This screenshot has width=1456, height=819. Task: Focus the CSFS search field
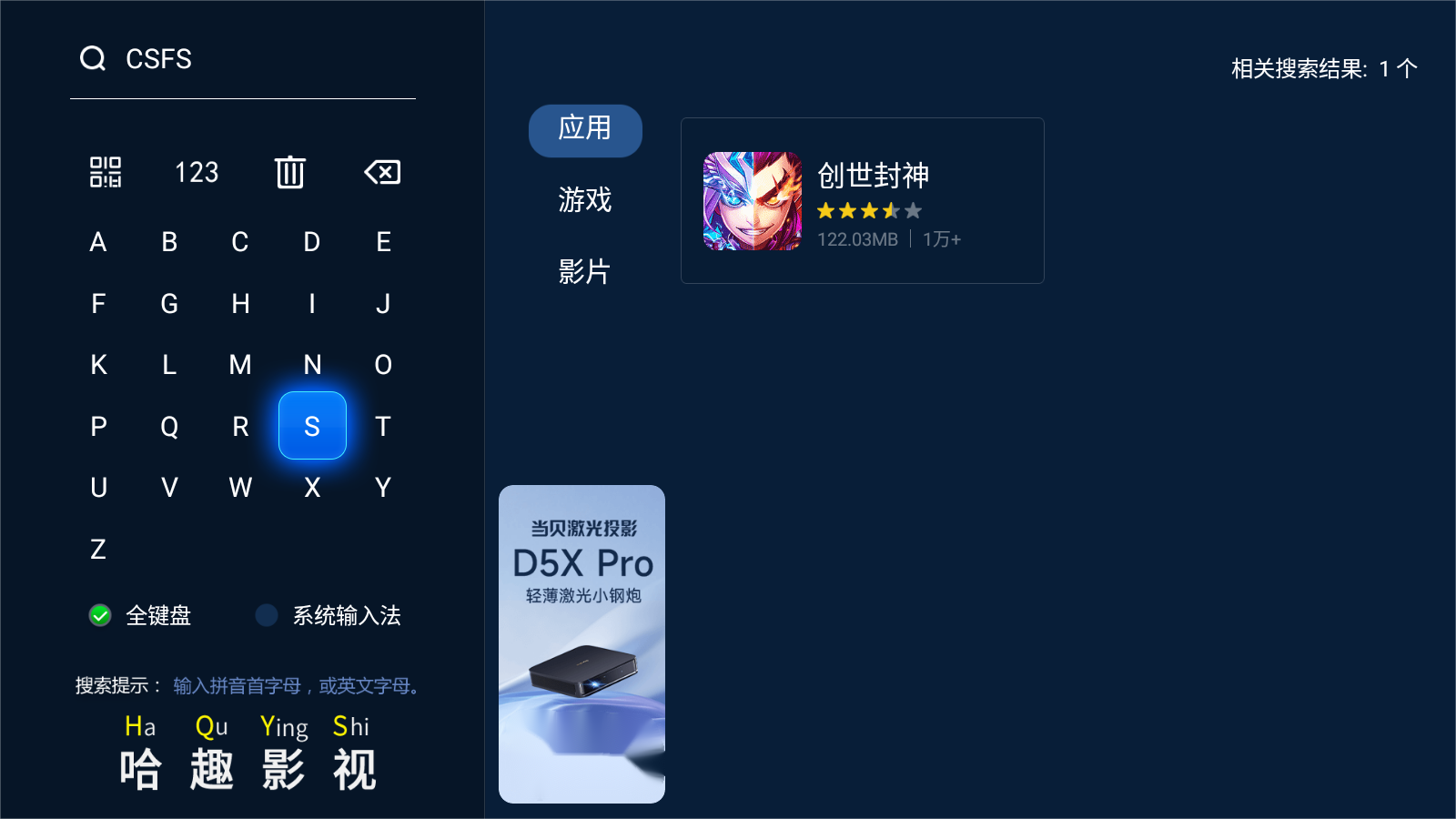coord(242,60)
